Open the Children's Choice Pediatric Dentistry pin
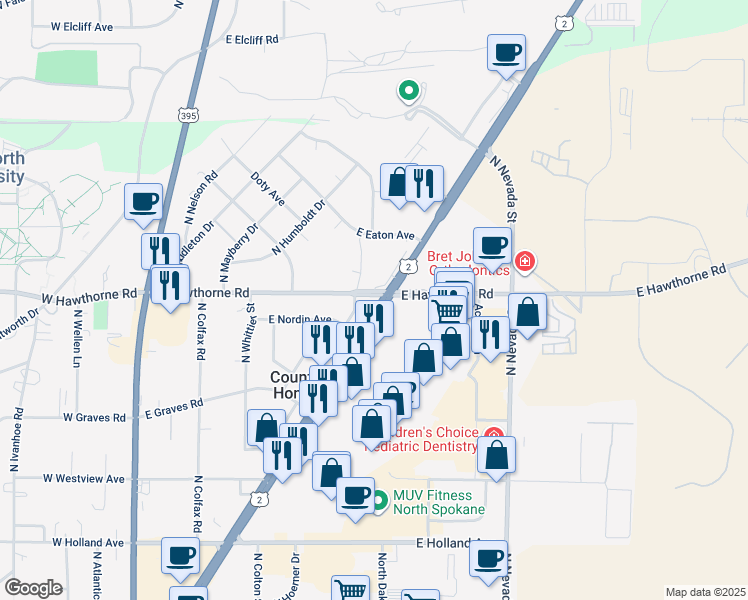This screenshot has width=748, height=600. coord(494,434)
